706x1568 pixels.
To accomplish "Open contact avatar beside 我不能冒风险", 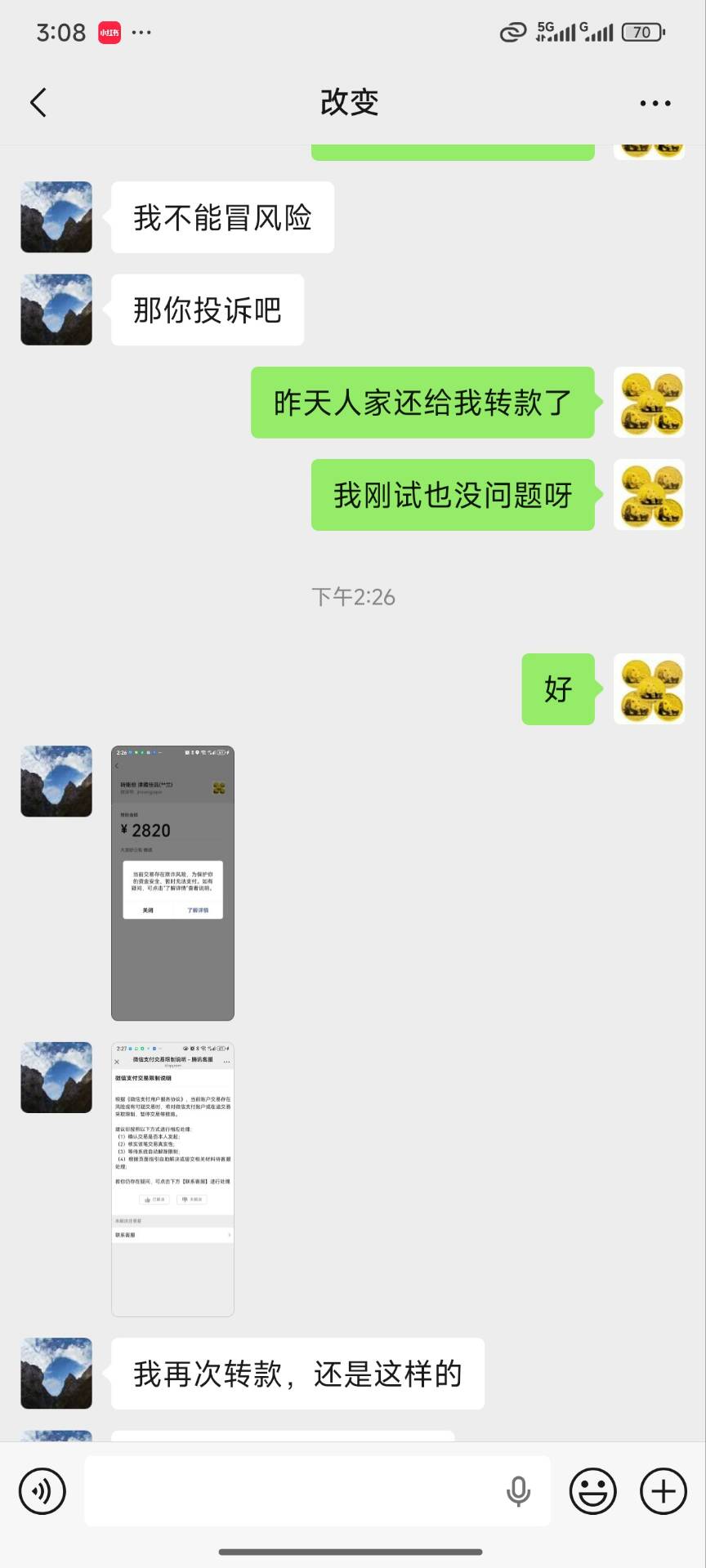I will [x=56, y=217].
